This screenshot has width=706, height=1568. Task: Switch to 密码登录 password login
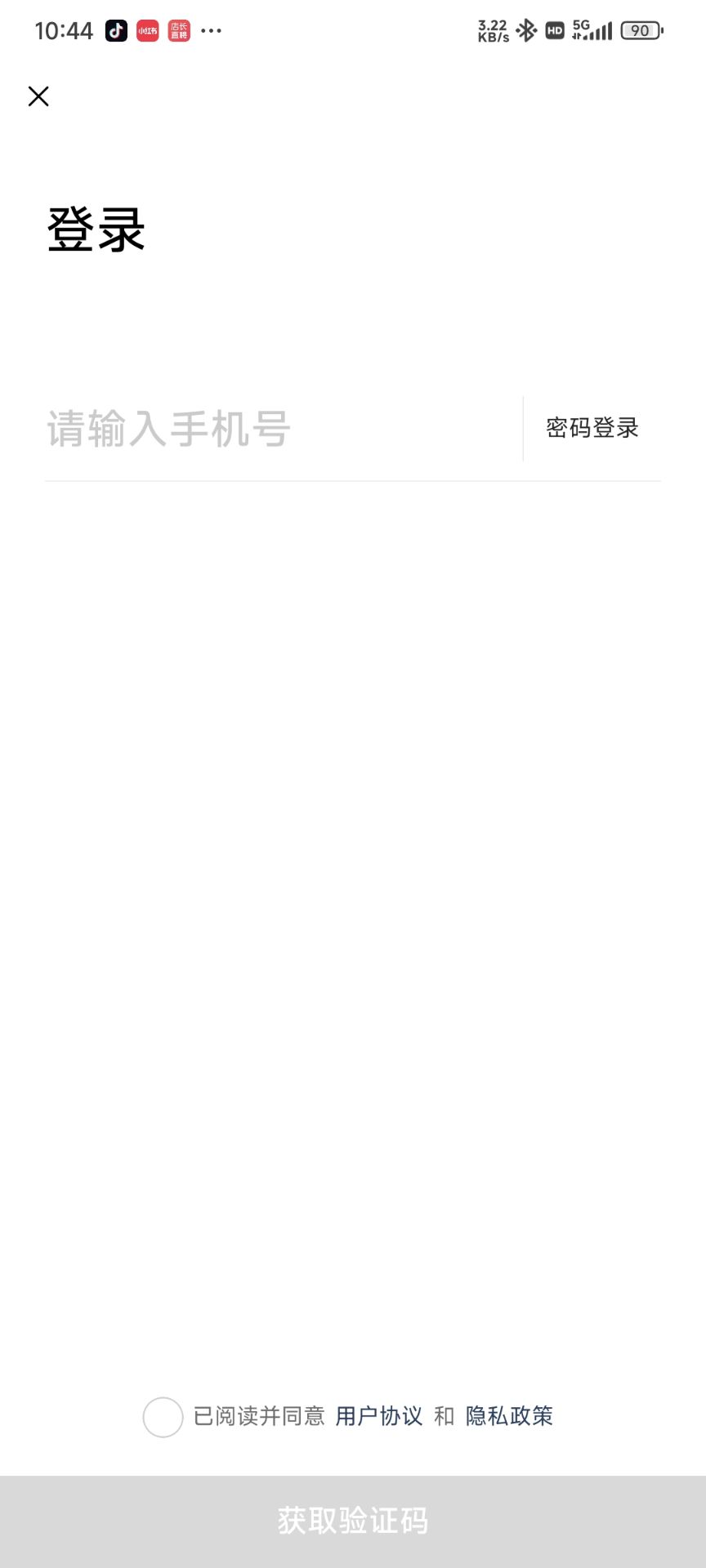[592, 428]
